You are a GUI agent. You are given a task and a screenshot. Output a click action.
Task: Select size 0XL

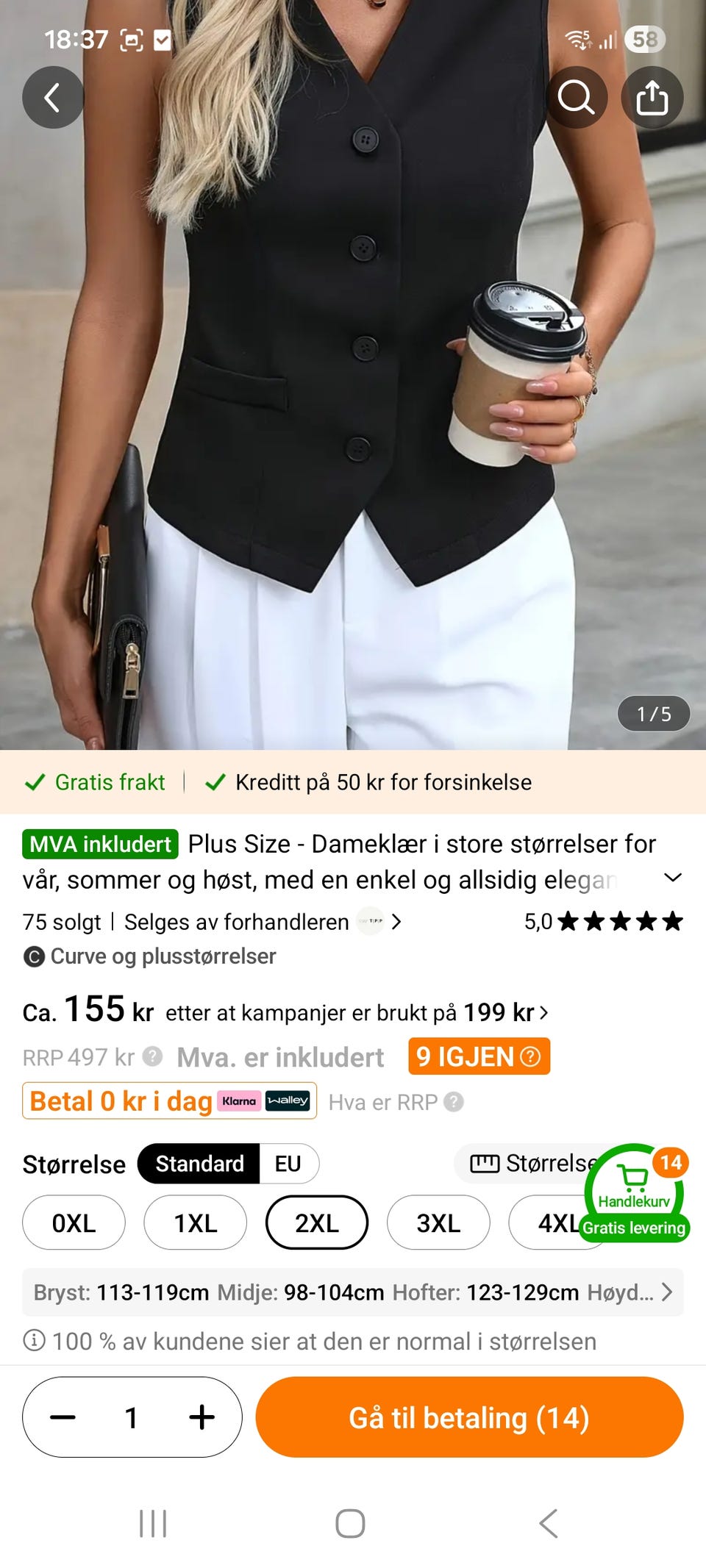click(74, 1222)
